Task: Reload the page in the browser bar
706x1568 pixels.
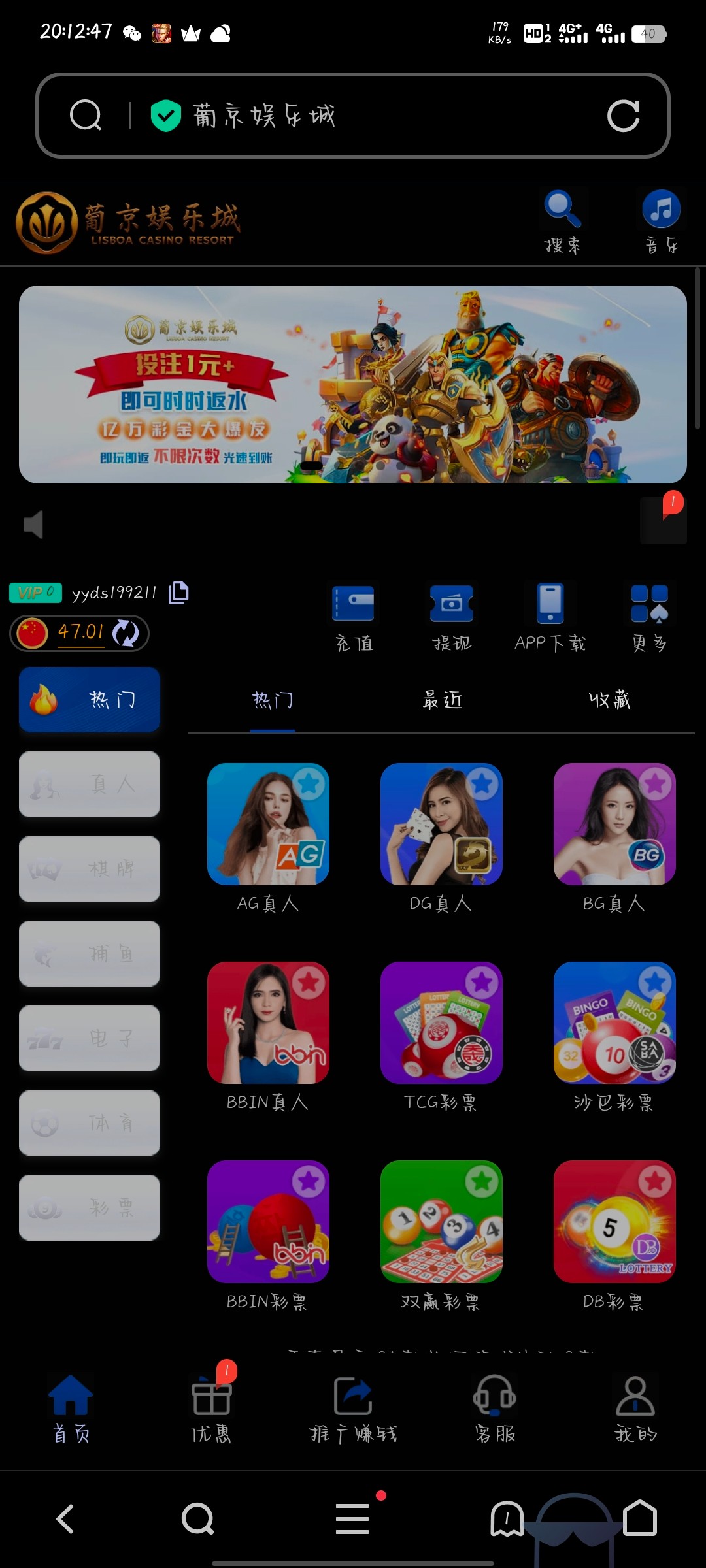Action: pos(622,116)
